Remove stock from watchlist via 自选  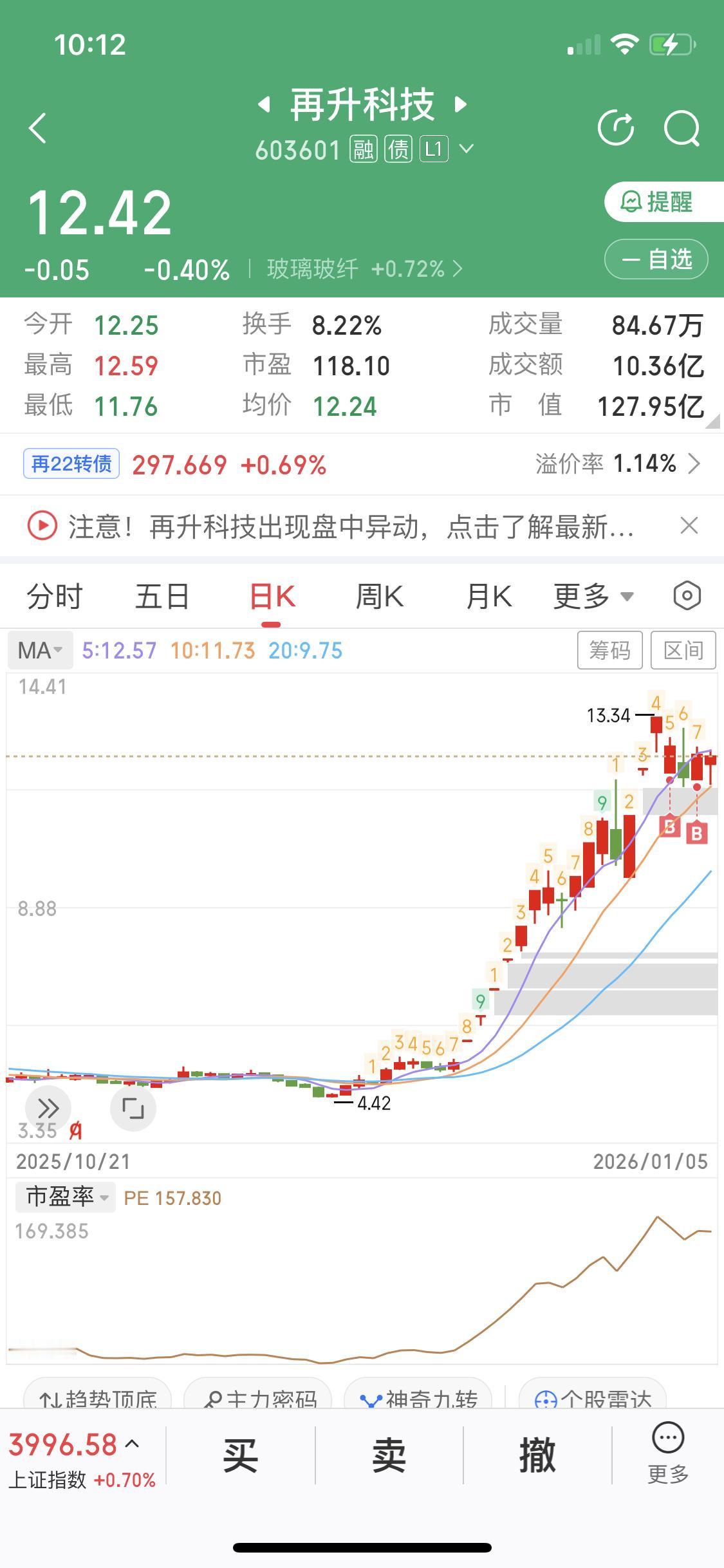pyautogui.click(x=656, y=259)
